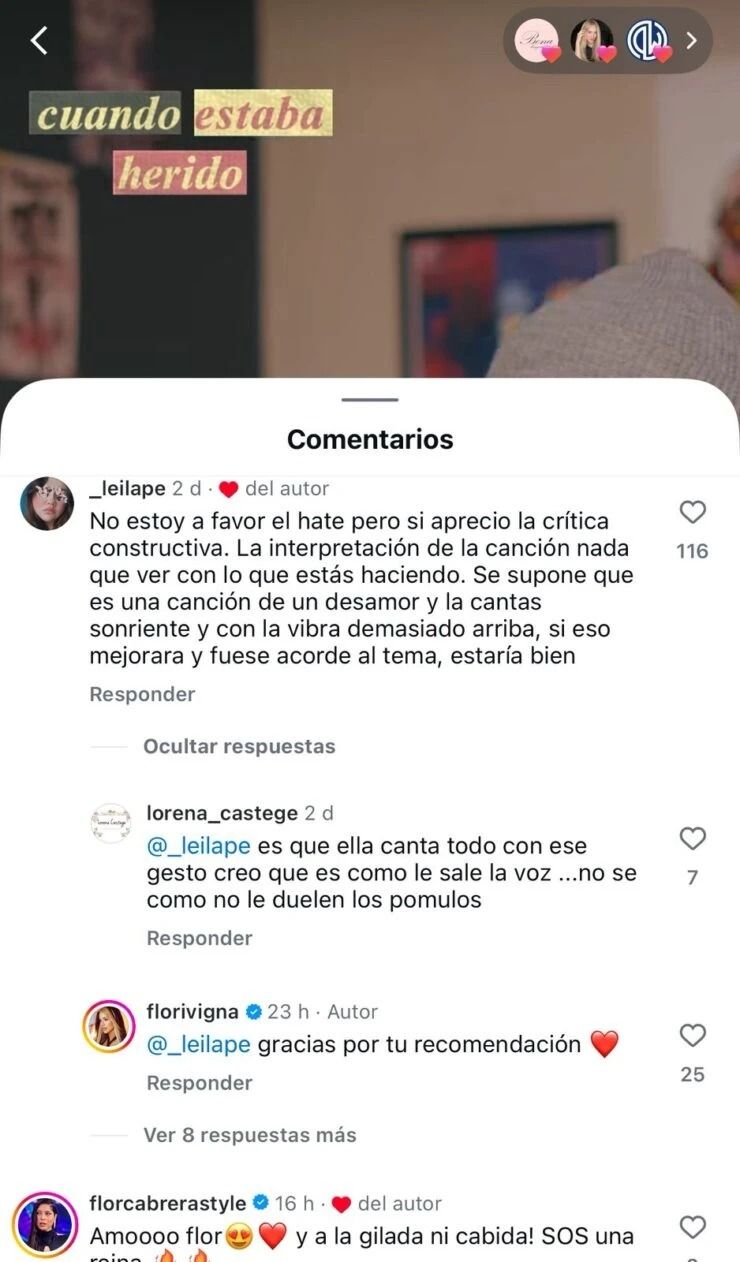The width and height of the screenshot is (740, 1262).
Task: Reply to florivigna's comment
Action: [199, 1083]
